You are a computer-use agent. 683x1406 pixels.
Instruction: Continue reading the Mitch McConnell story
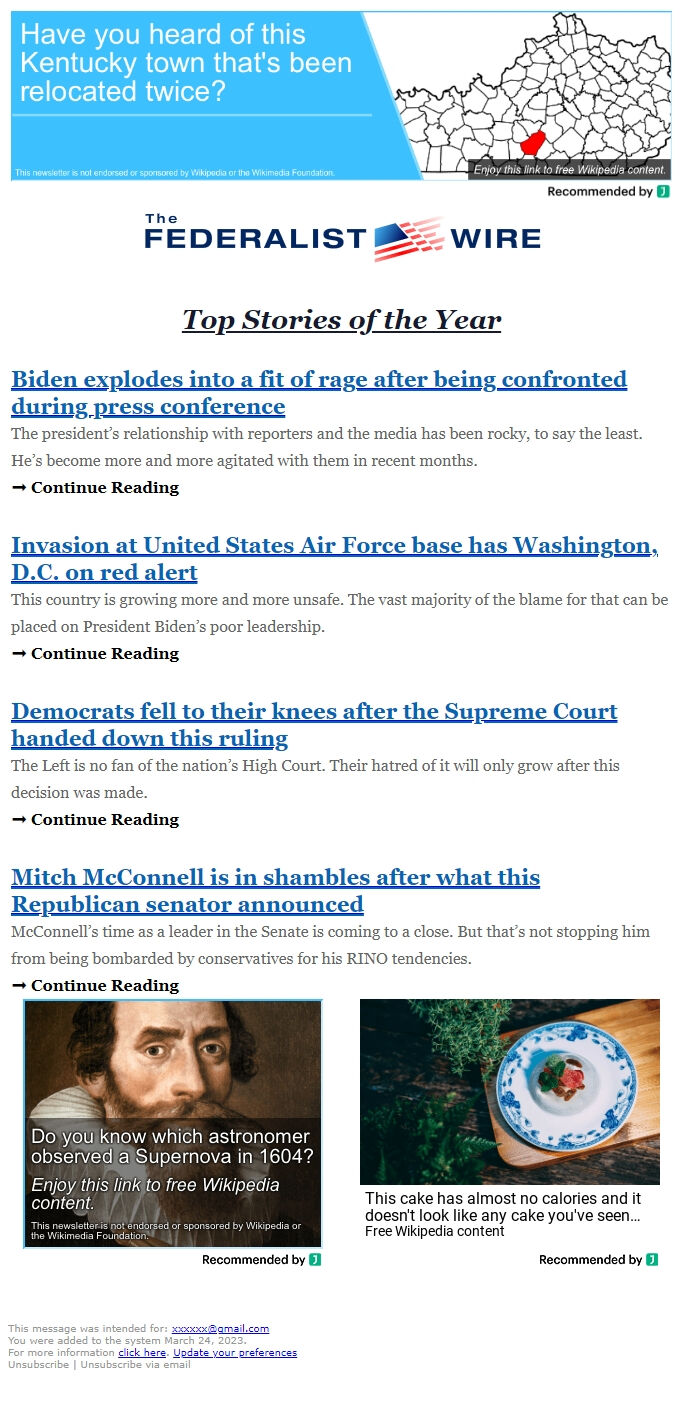95,986
